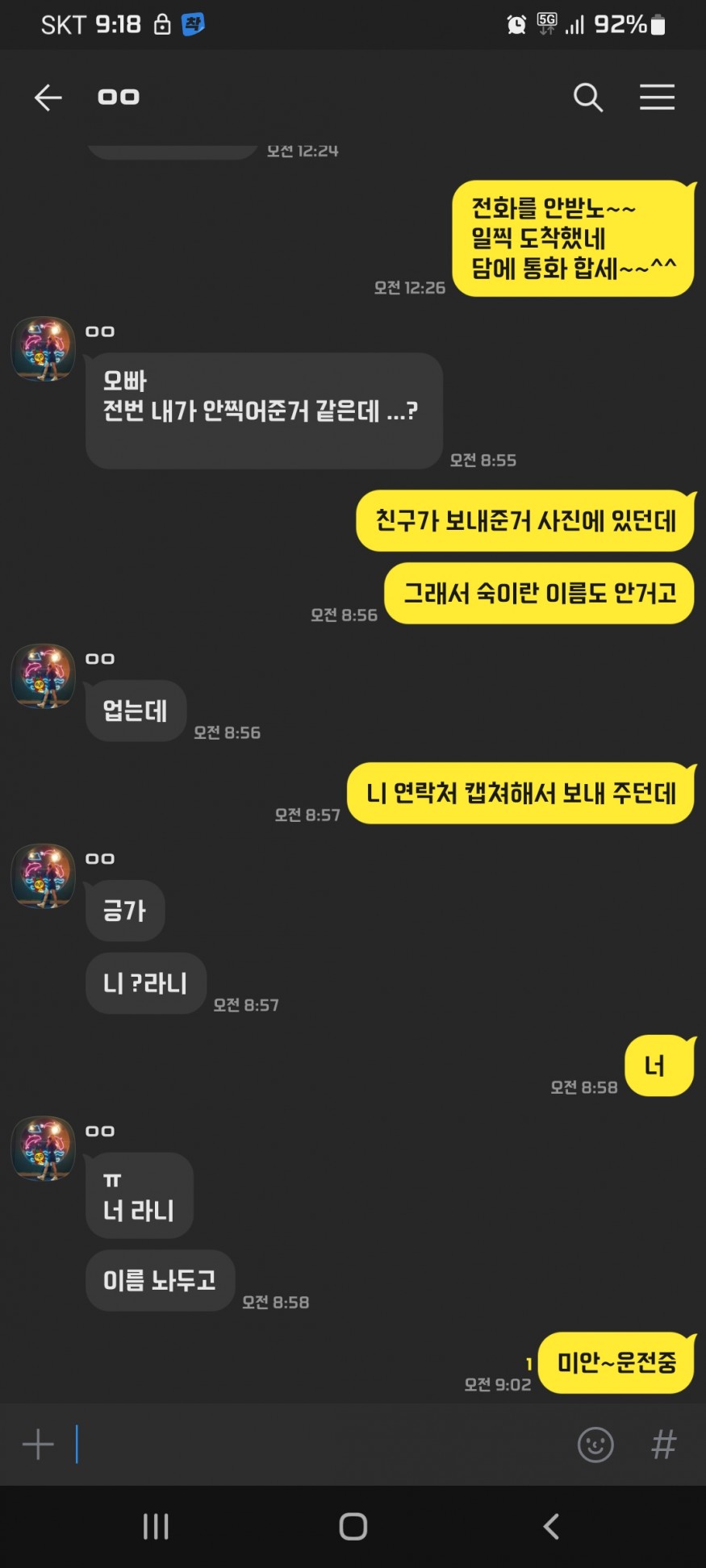Search within this conversation
Screen dimensions: 706x1568
[x=588, y=98]
